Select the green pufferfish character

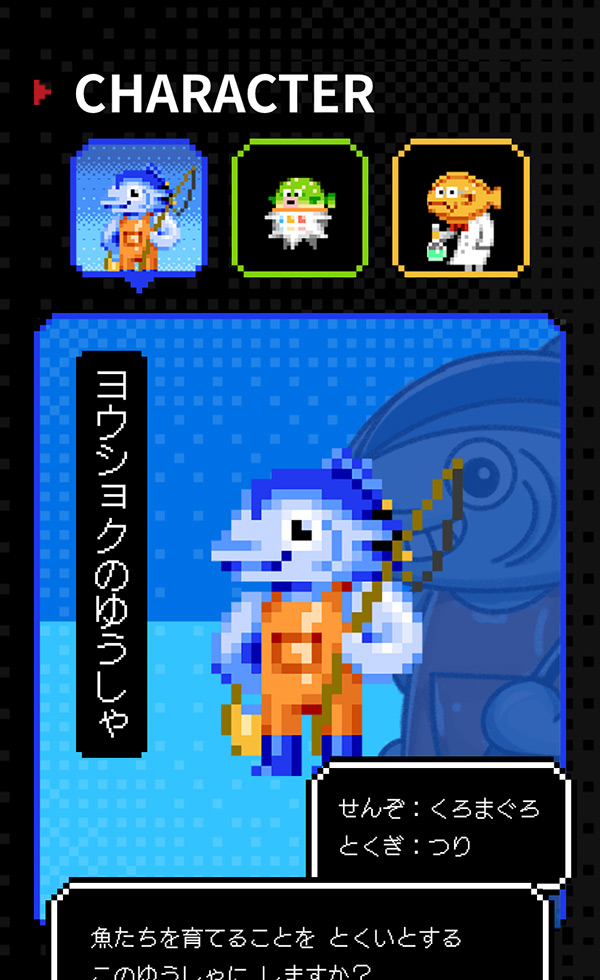tap(300, 208)
